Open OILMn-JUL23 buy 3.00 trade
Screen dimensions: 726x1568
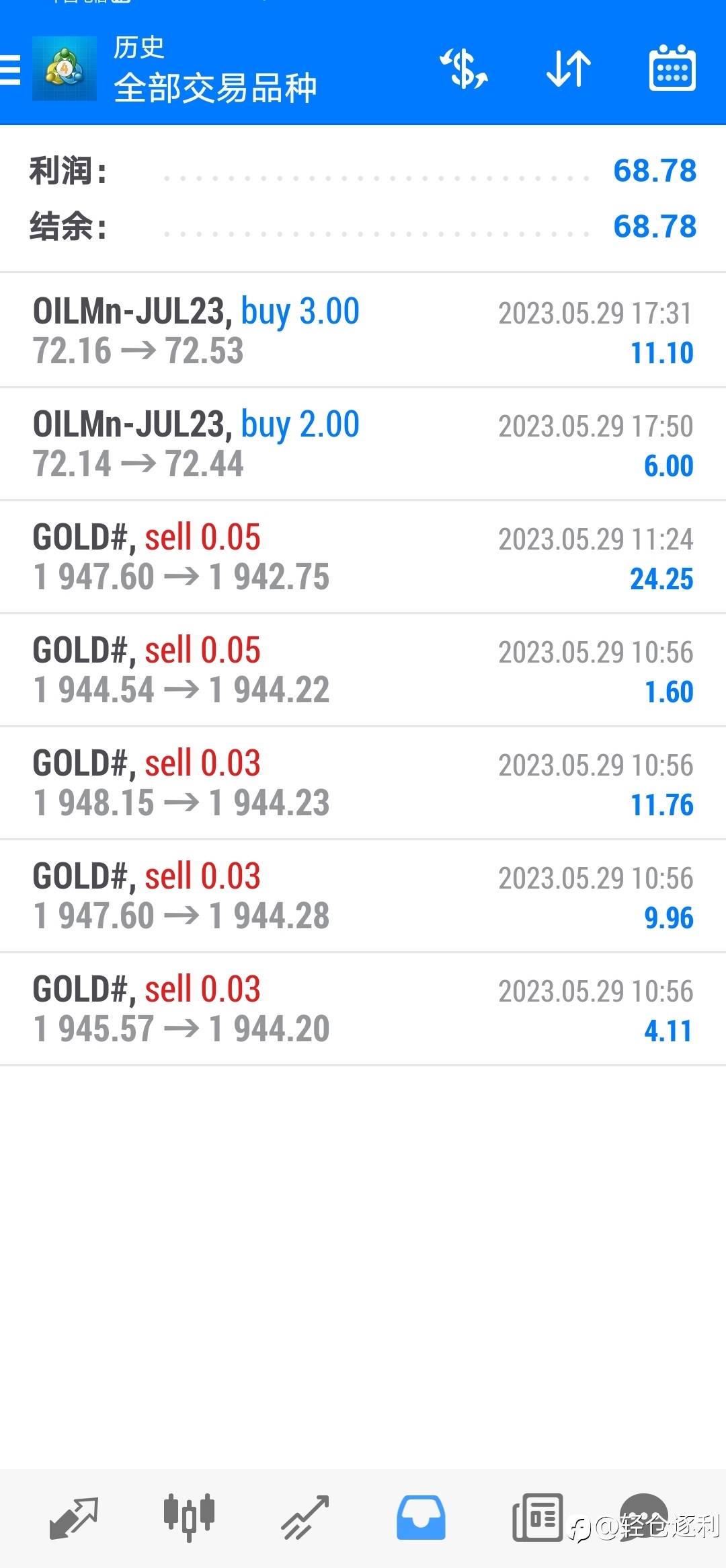(363, 330)
